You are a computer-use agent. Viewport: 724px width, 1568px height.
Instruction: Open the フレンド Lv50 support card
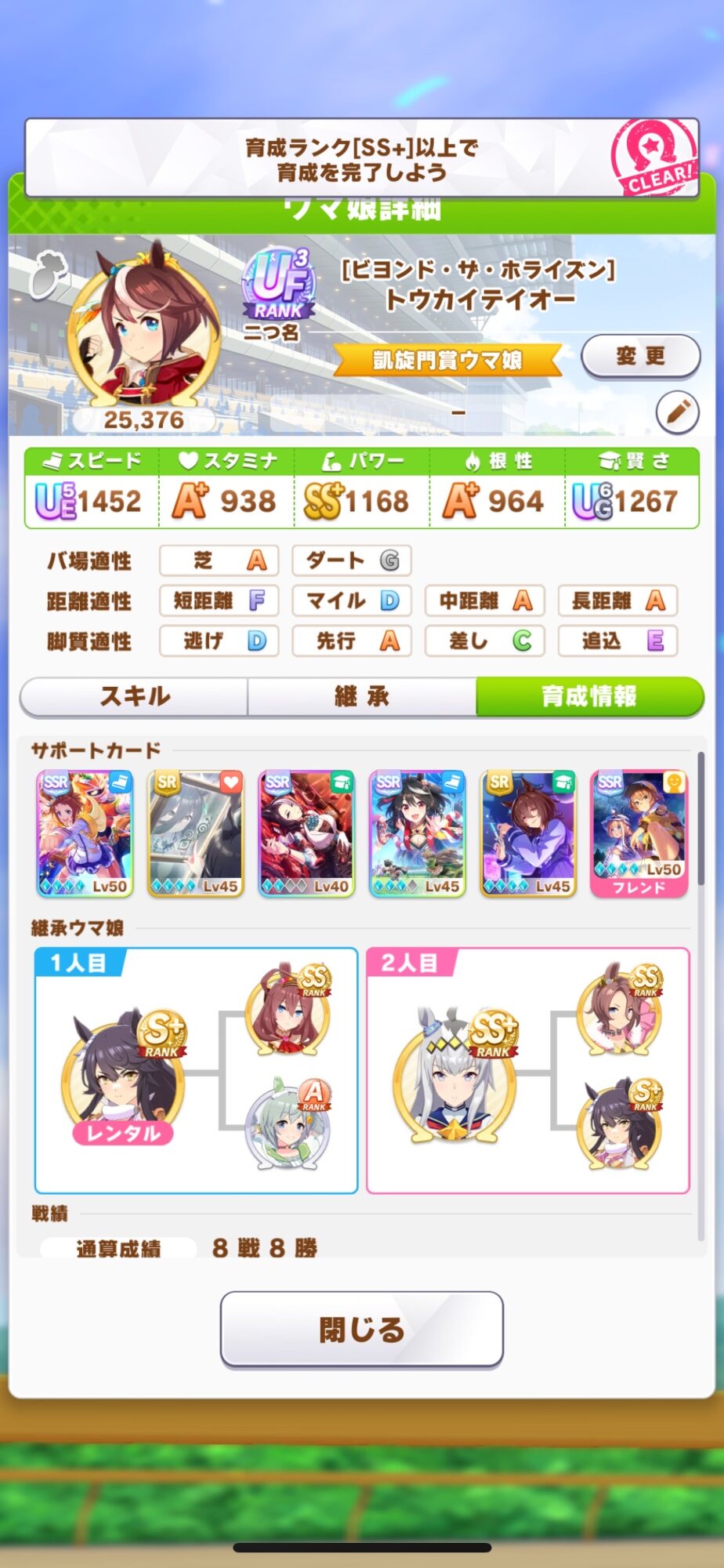click(x=639, y=833)
